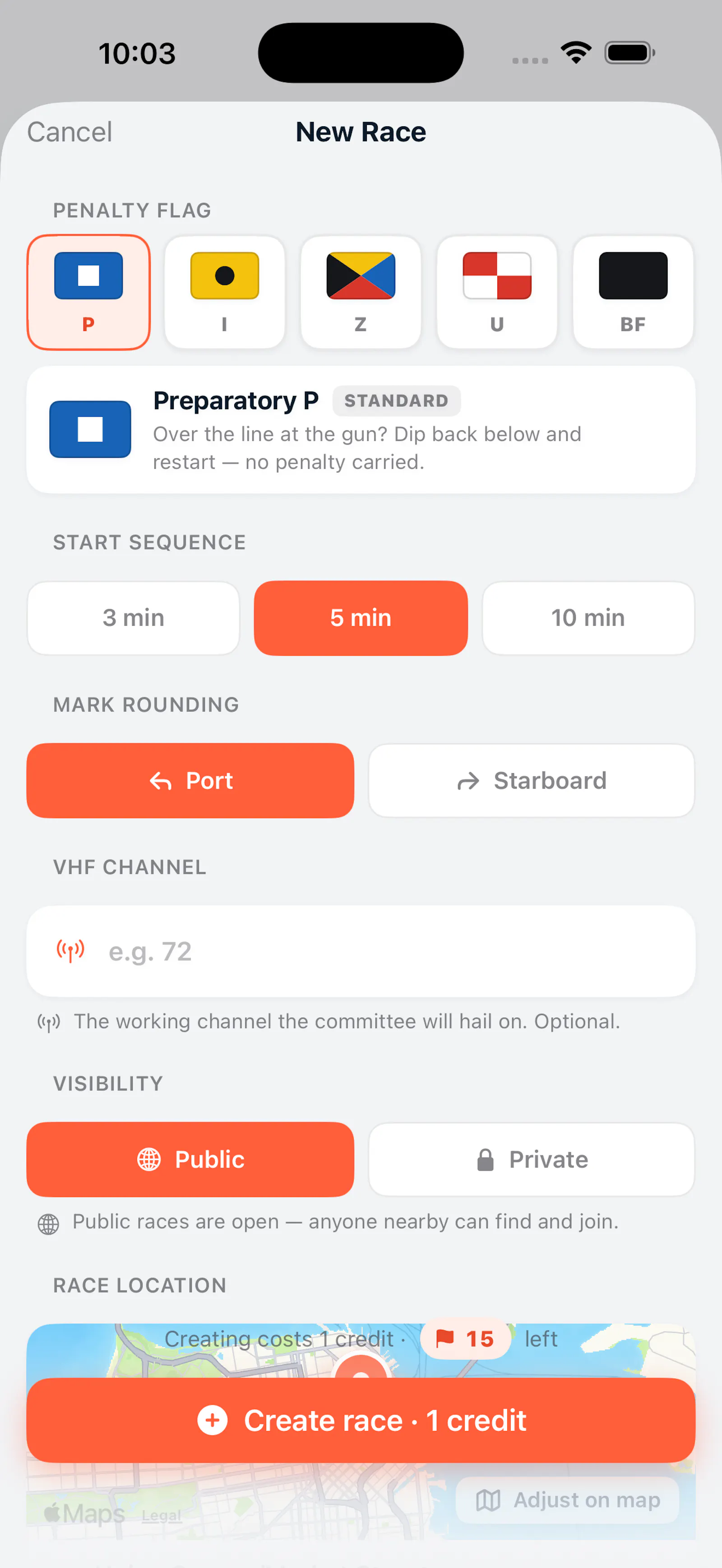This screenshot has width=722, height=1568.
Task: Select Port mark rounding
Action: click(190, 780)
